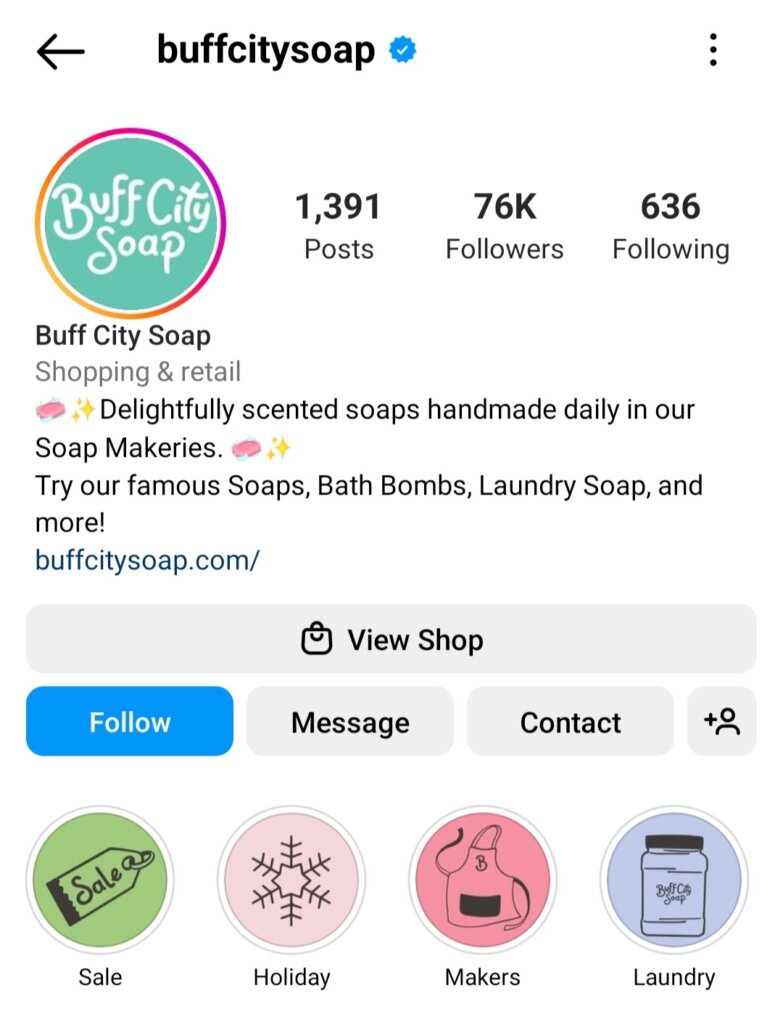View the 76K followers list
Image resolution: width=783 pixels, height=1024 pixels.
click(x=504, y=226)
